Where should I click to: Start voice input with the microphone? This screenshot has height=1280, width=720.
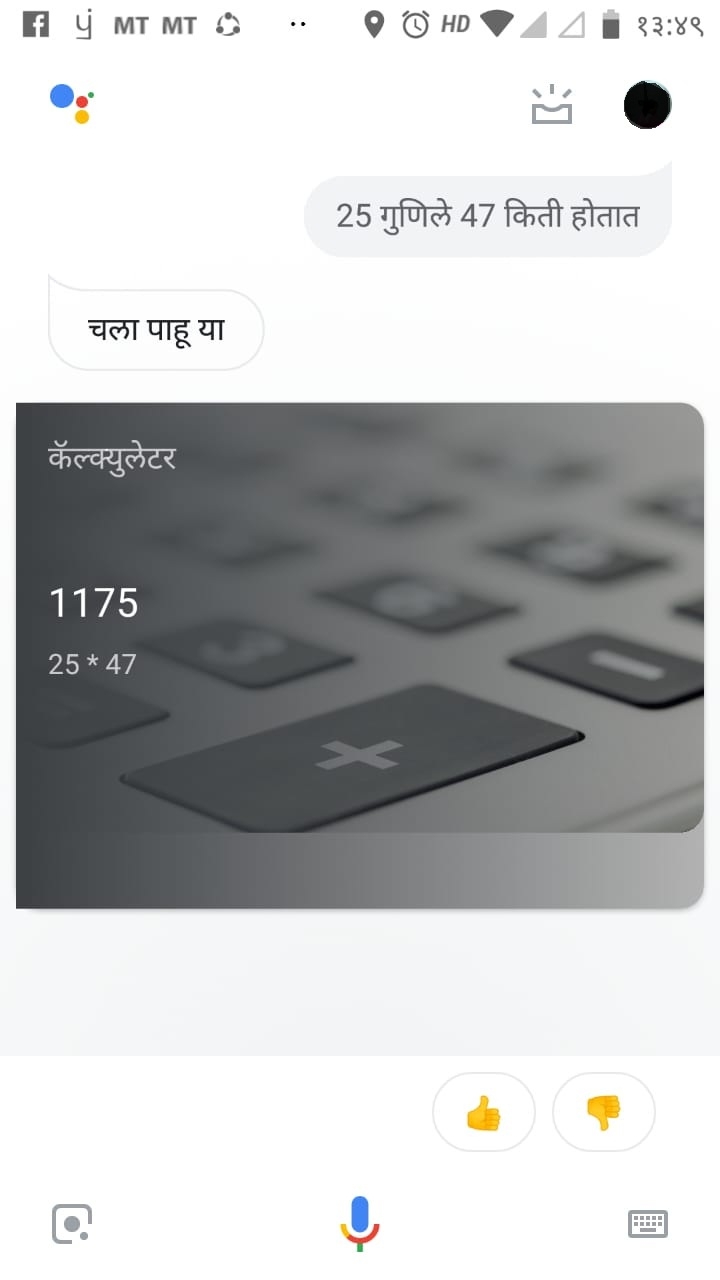pyautogui.click(x=360, y=1222)
